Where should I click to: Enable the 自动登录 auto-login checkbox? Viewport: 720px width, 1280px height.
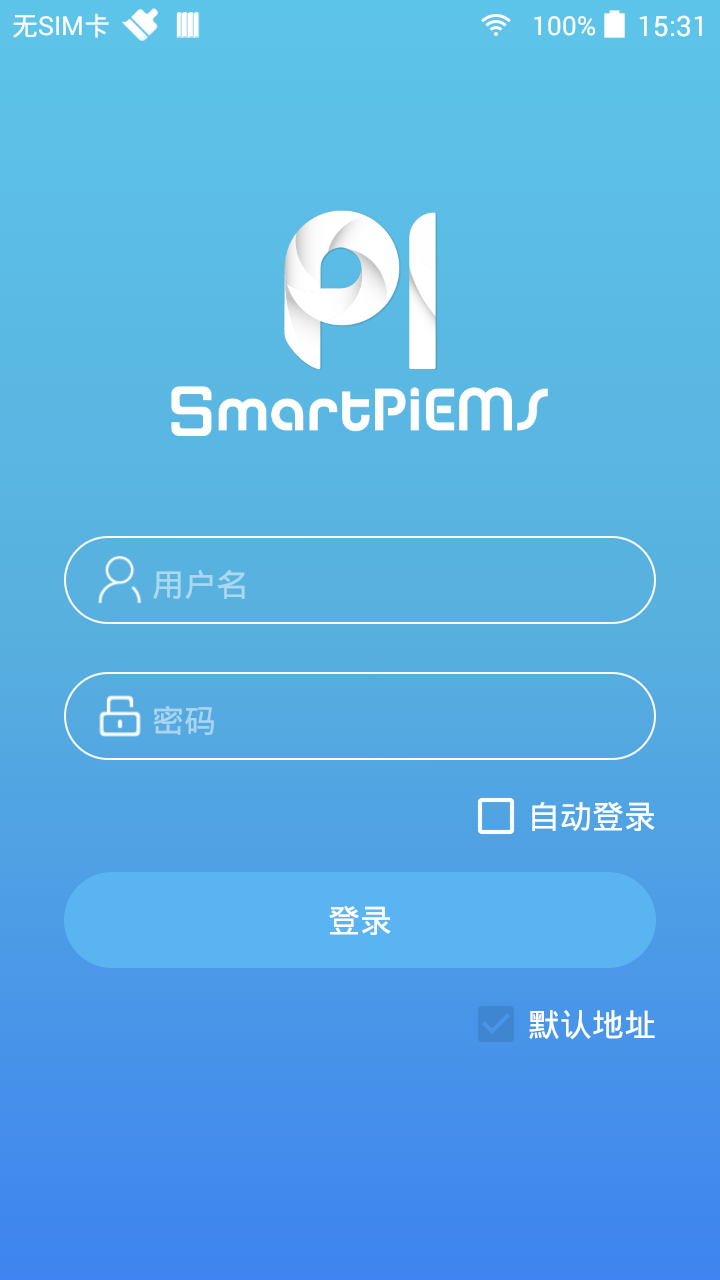[x=496, y=816]
